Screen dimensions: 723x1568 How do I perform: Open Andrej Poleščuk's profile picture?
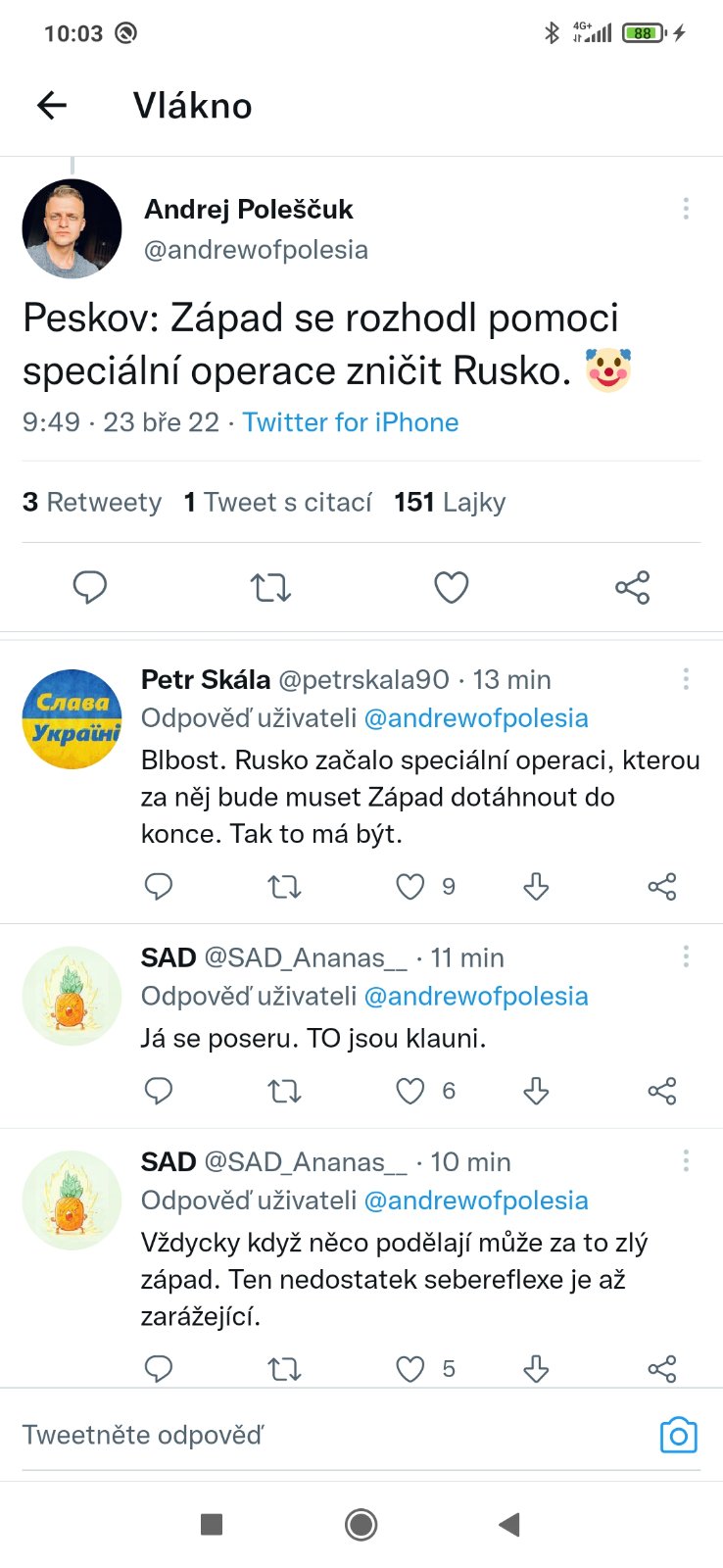pos(72,228)
